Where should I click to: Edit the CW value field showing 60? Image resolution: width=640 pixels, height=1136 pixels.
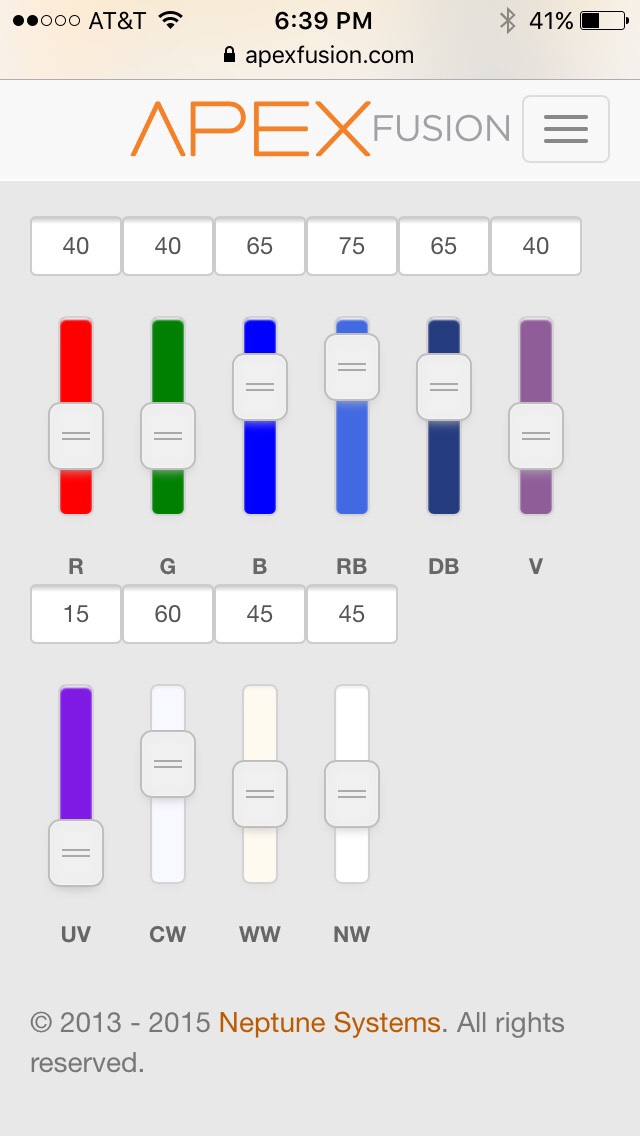point(168,614)
